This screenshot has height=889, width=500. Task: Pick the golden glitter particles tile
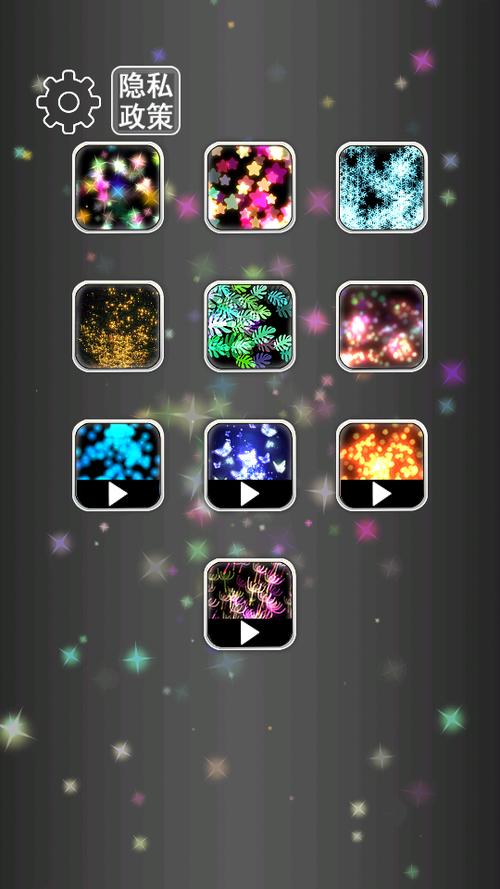[x=118, y=326]
